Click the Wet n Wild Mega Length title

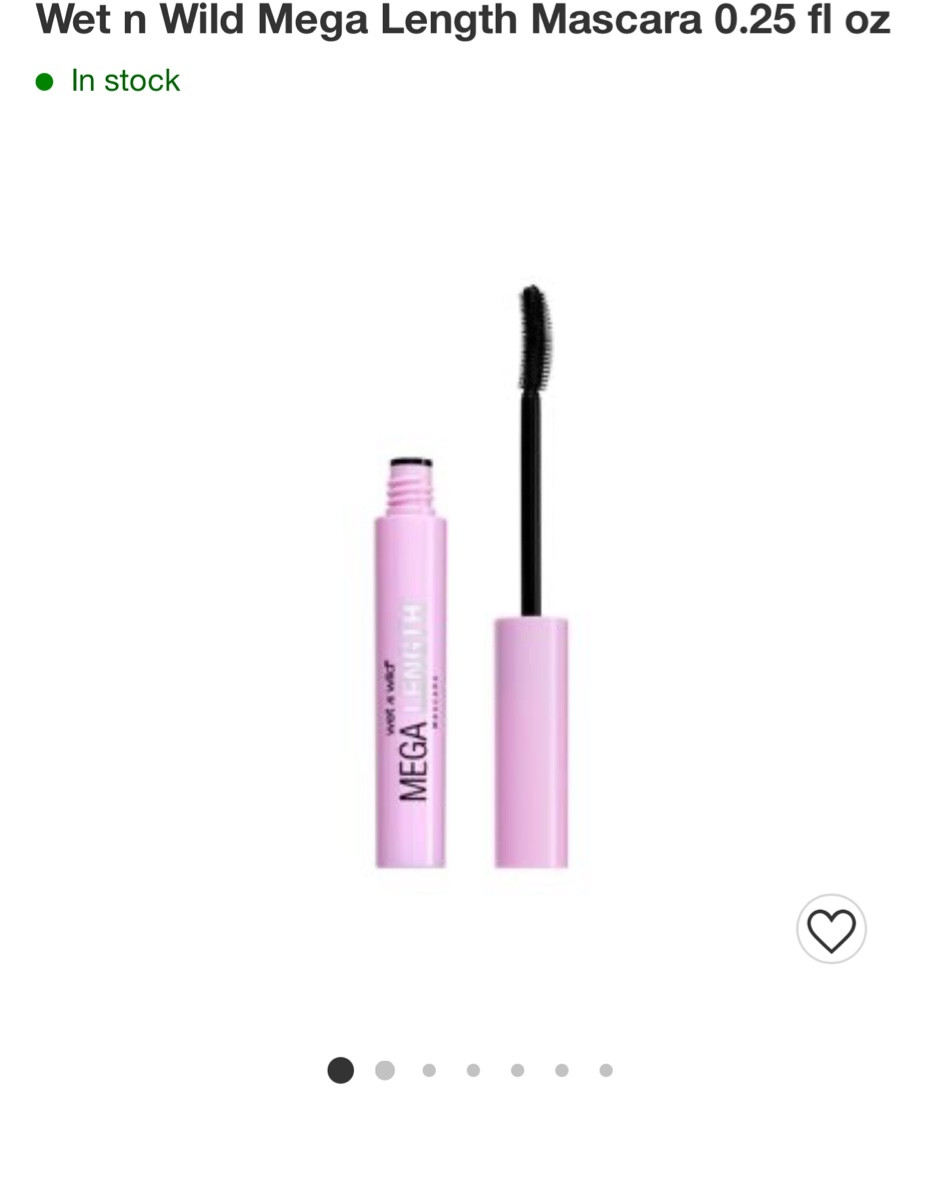pos(461,19)
